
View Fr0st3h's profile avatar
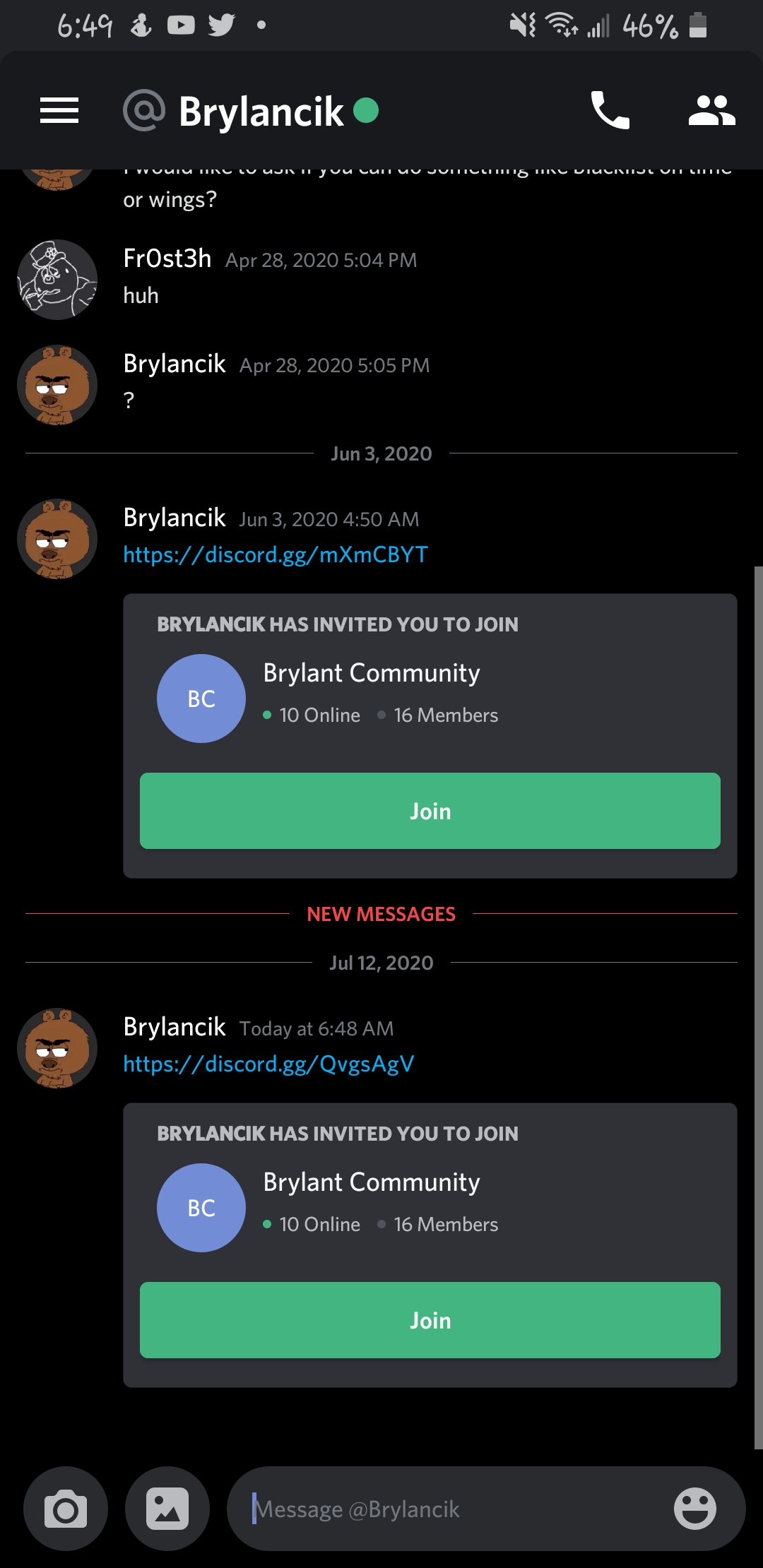coord(57,280)
